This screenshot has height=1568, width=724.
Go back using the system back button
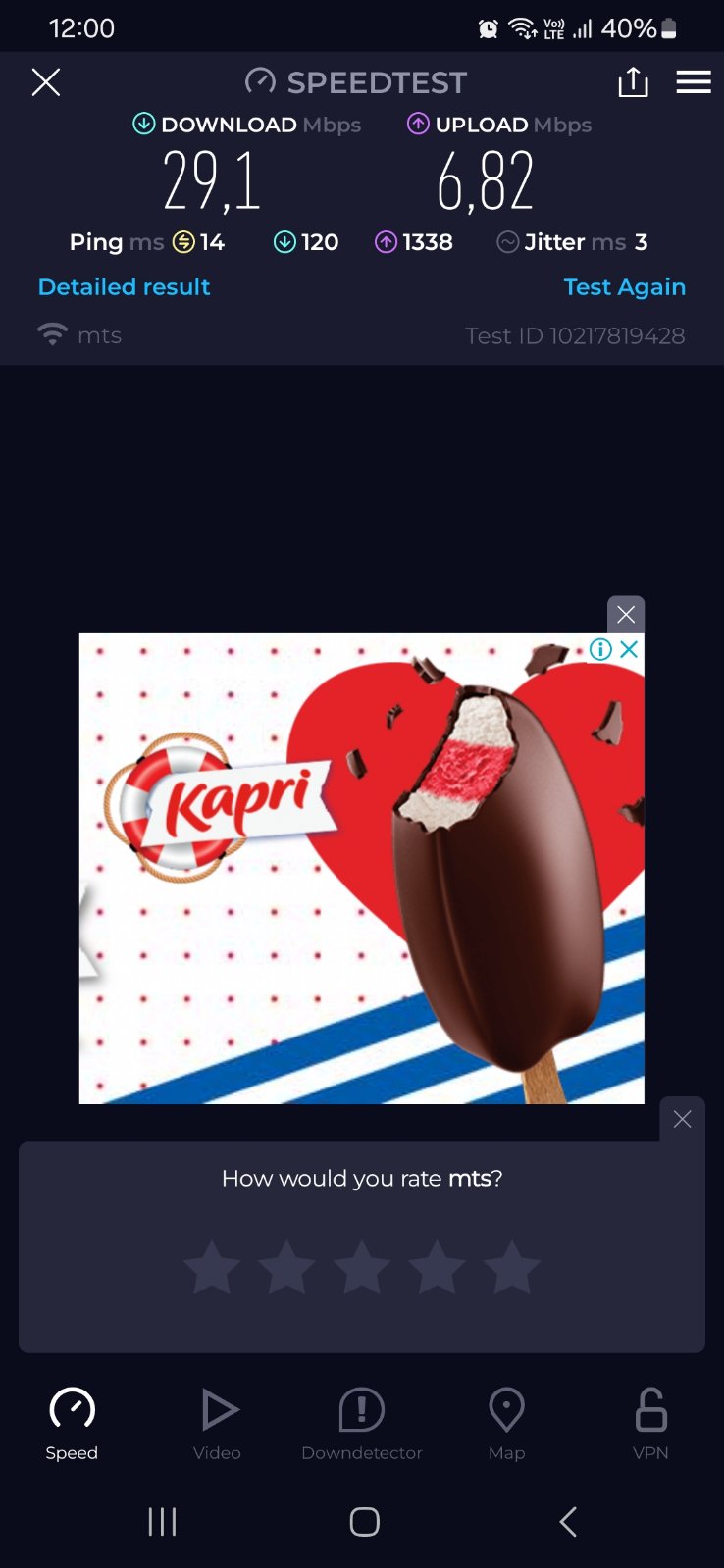[567, 1521]
